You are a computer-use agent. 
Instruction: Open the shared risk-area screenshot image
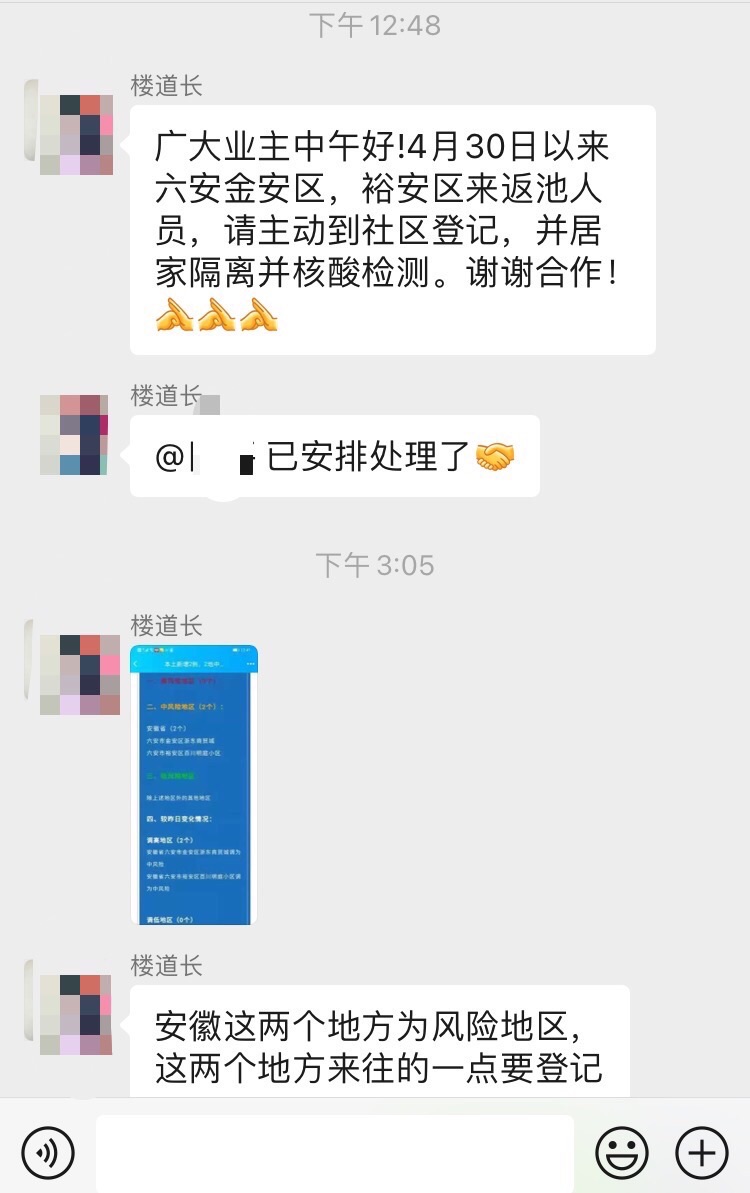click(194, 785)
